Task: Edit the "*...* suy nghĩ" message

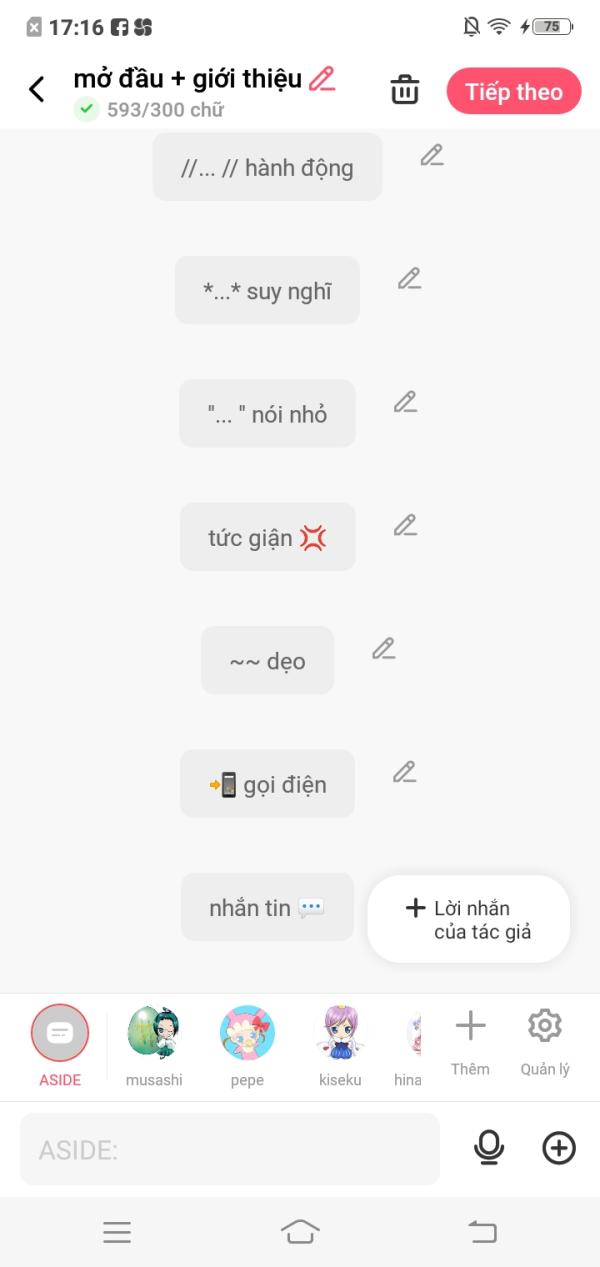Action: (409, 279)
